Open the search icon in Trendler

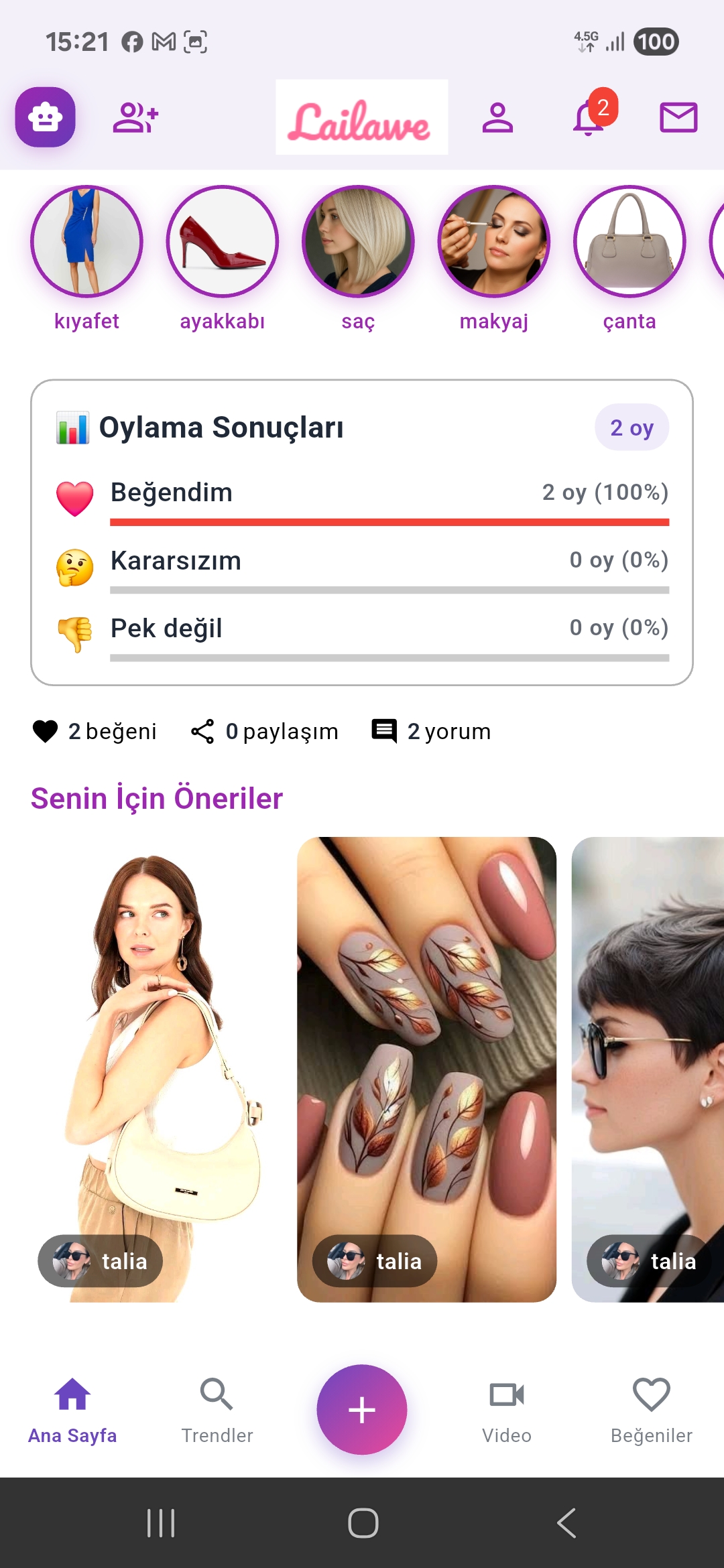(217, 1396)
